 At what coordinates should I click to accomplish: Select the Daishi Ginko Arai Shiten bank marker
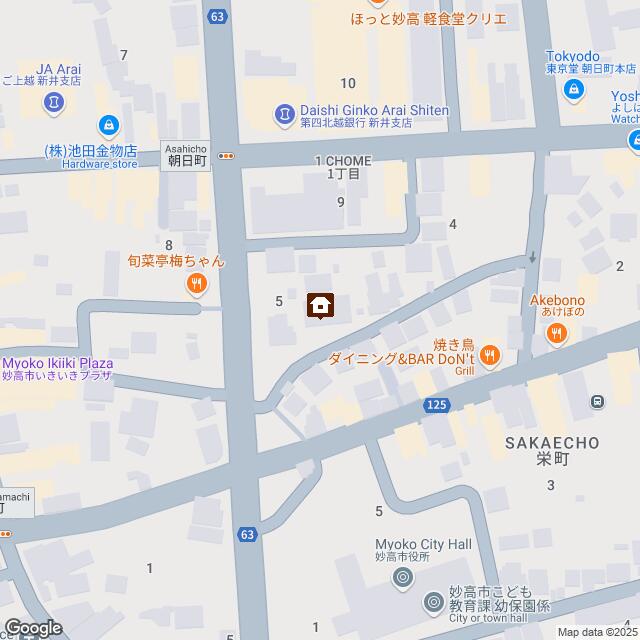285,113
